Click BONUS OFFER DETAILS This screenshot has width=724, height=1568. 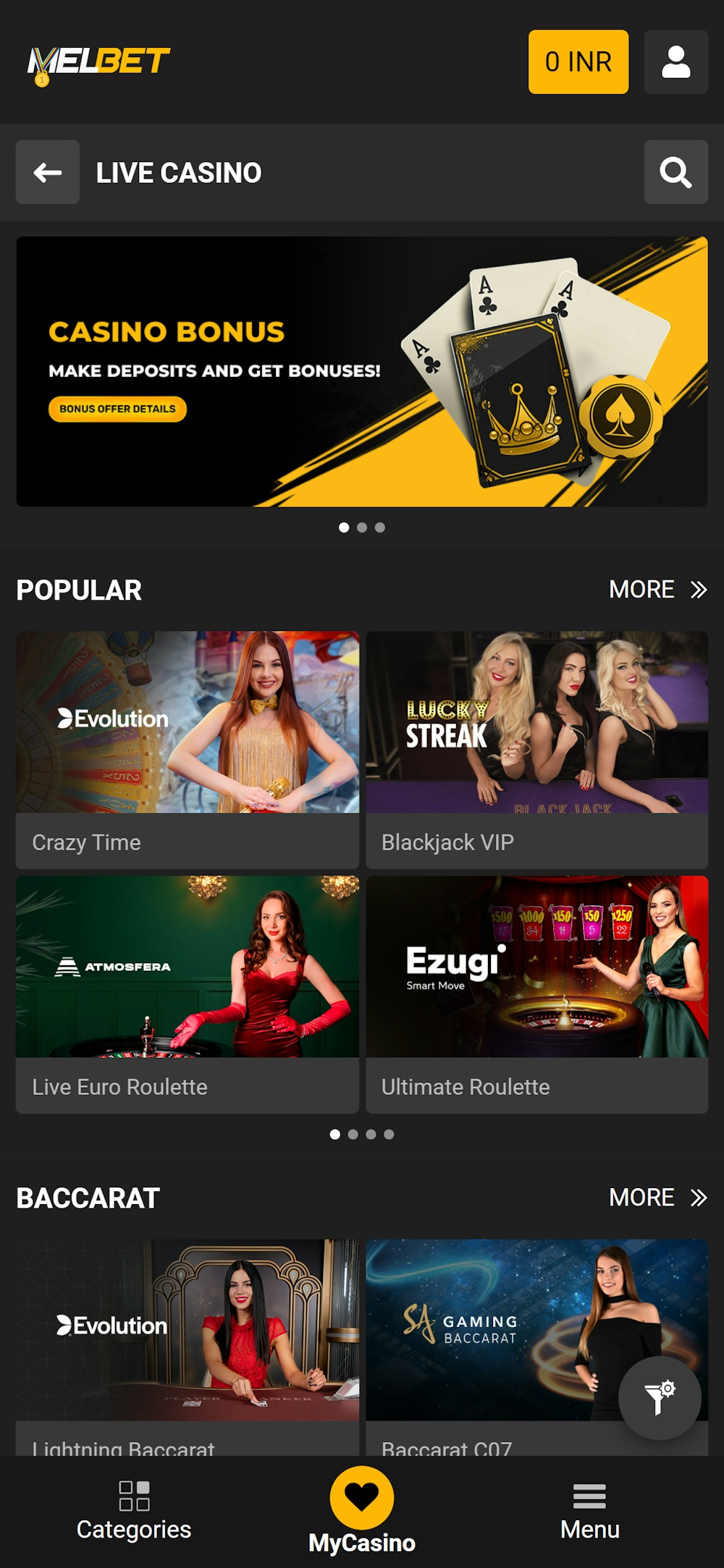click(x=117, y=409)
